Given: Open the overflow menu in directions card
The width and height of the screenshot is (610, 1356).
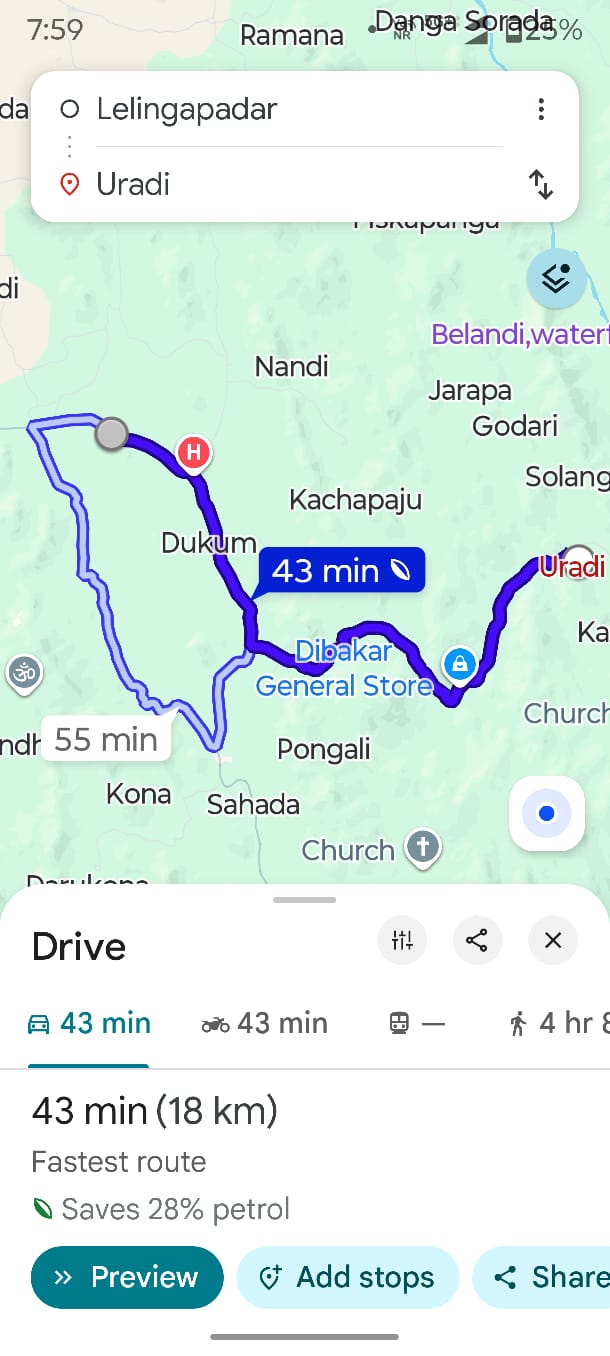Looking at the screenshot, I should [x=540, y=109].
